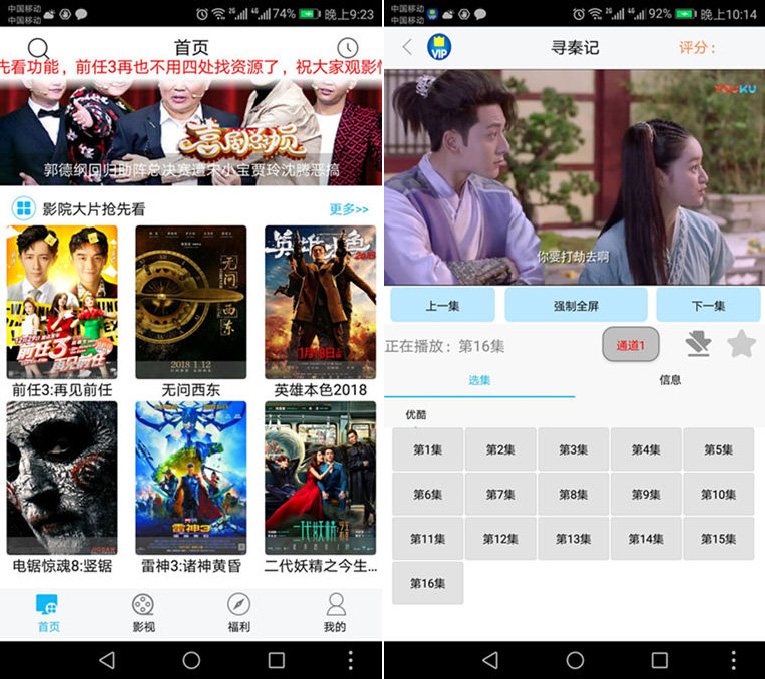This screenshot has width=765, height=679.
Task: Switch to the 影视 tab
Action: (143, 612)
